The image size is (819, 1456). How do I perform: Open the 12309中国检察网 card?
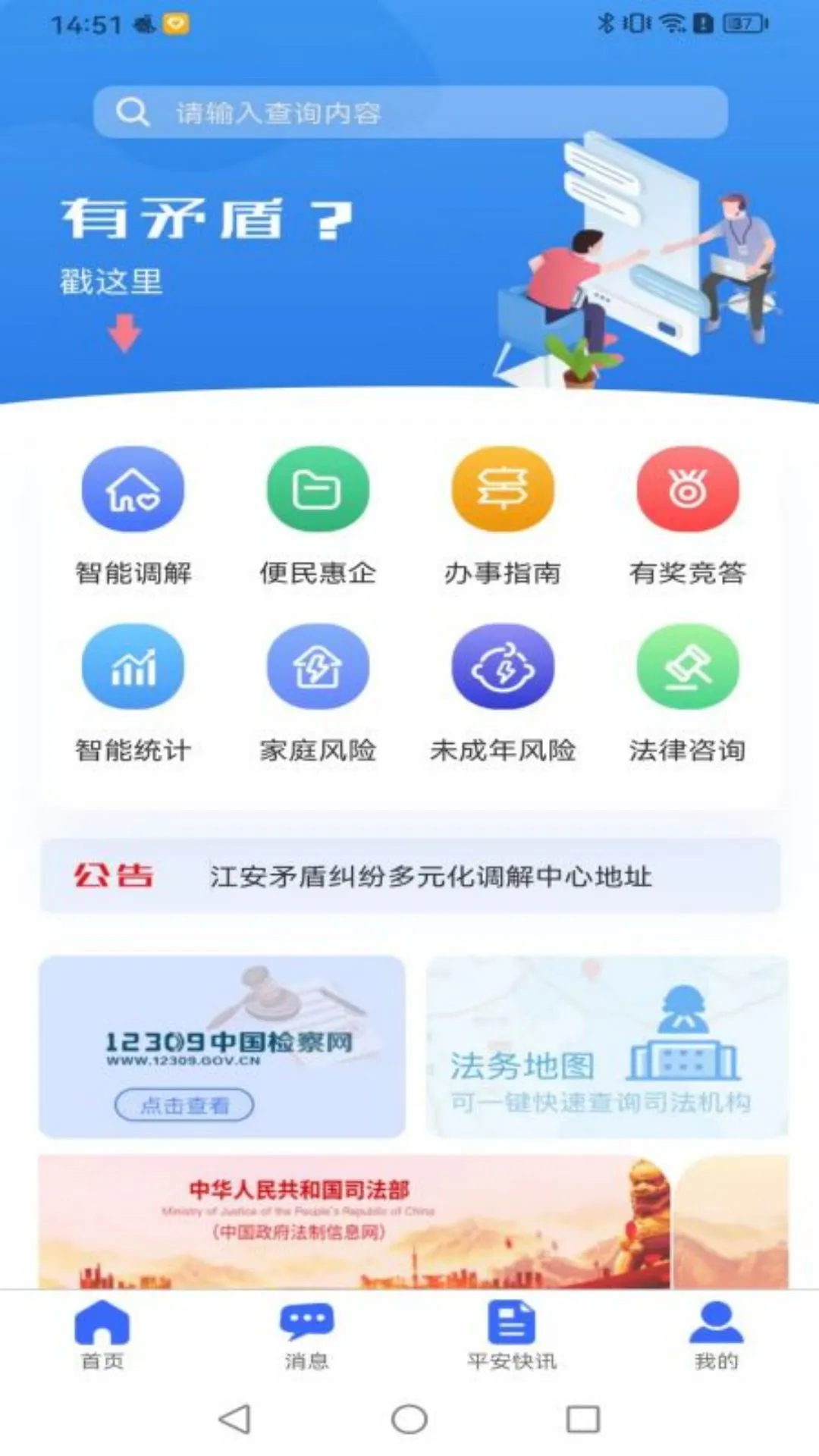pos(222,1046)
